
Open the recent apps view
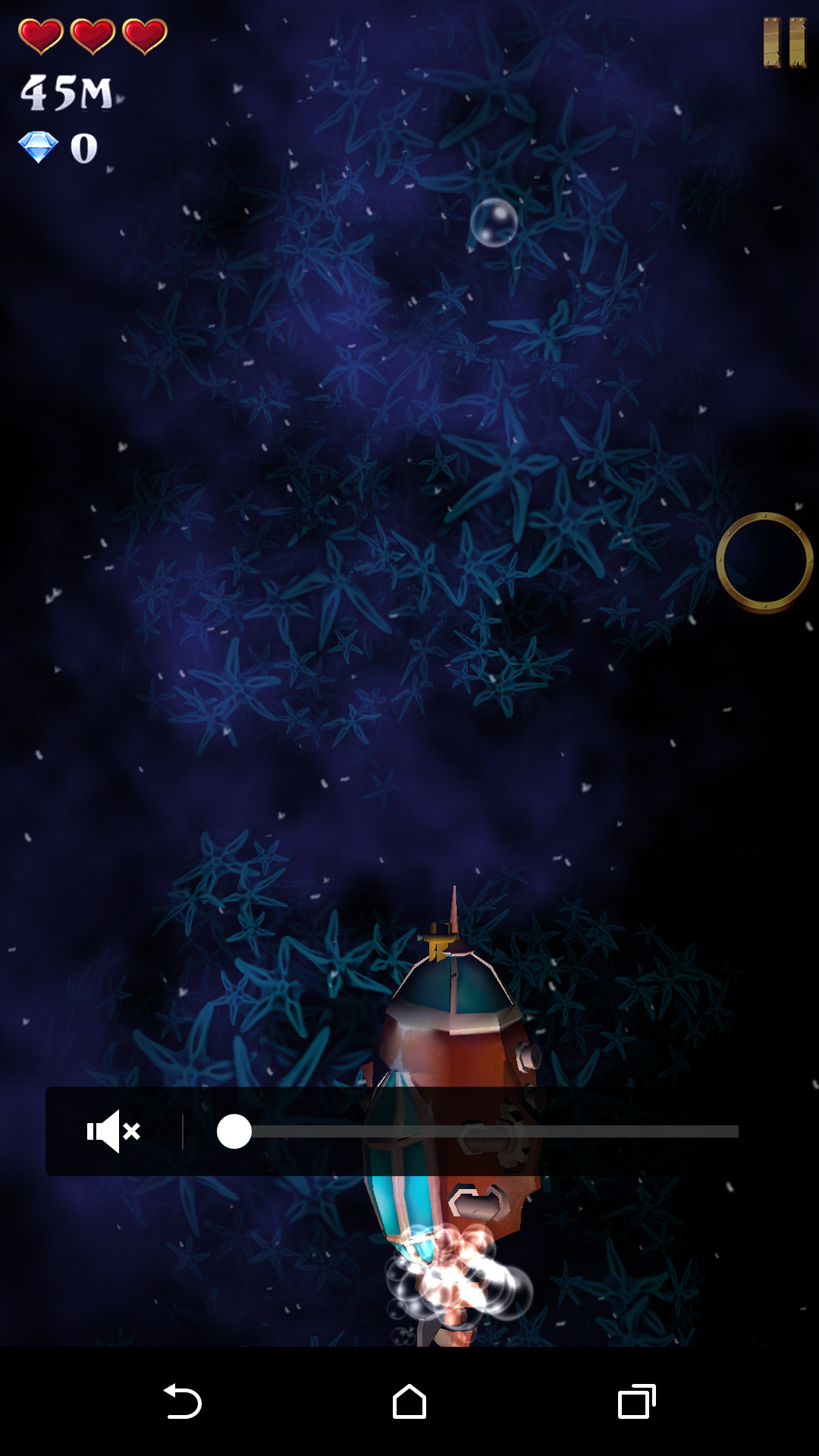click(x=637, y=1401)
